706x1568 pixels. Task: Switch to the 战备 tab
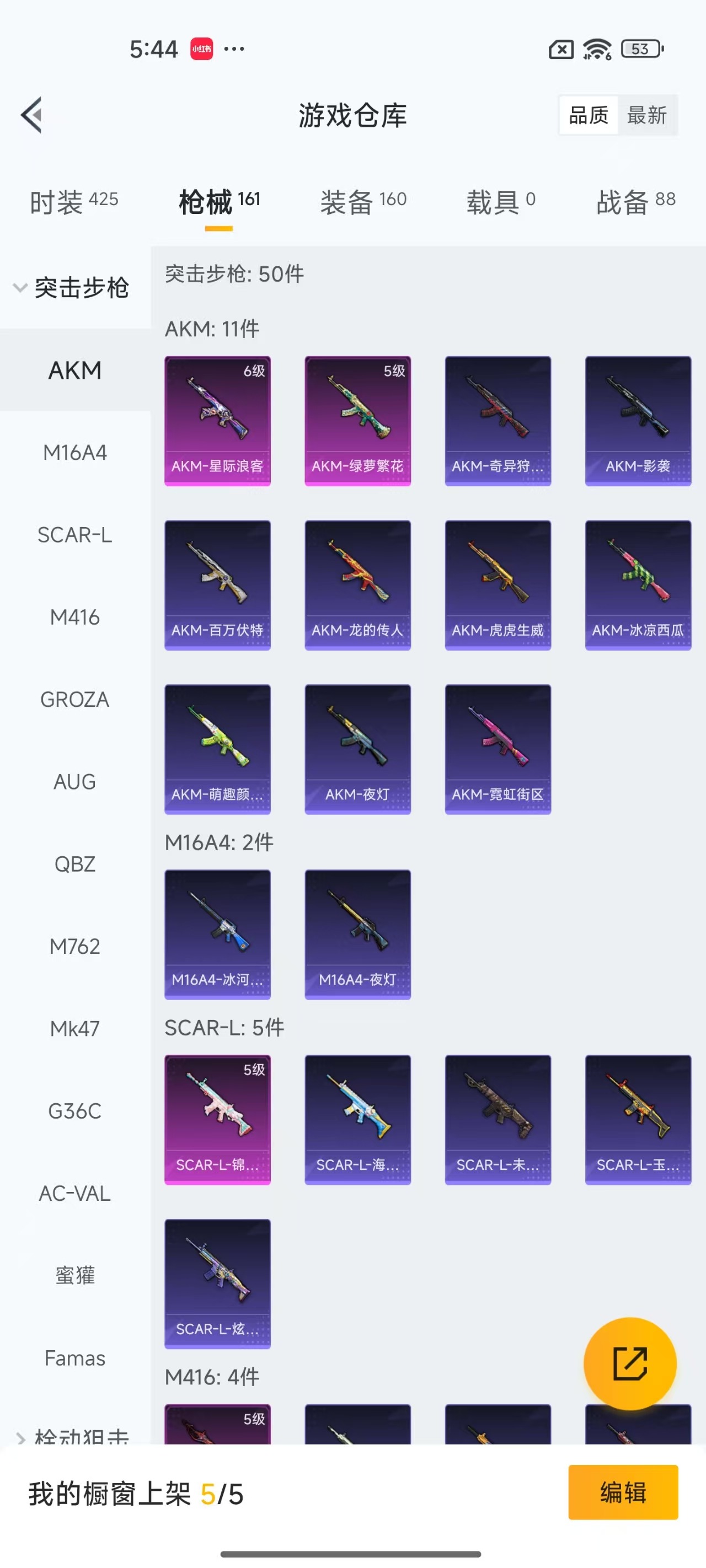[x=635, y=201]
